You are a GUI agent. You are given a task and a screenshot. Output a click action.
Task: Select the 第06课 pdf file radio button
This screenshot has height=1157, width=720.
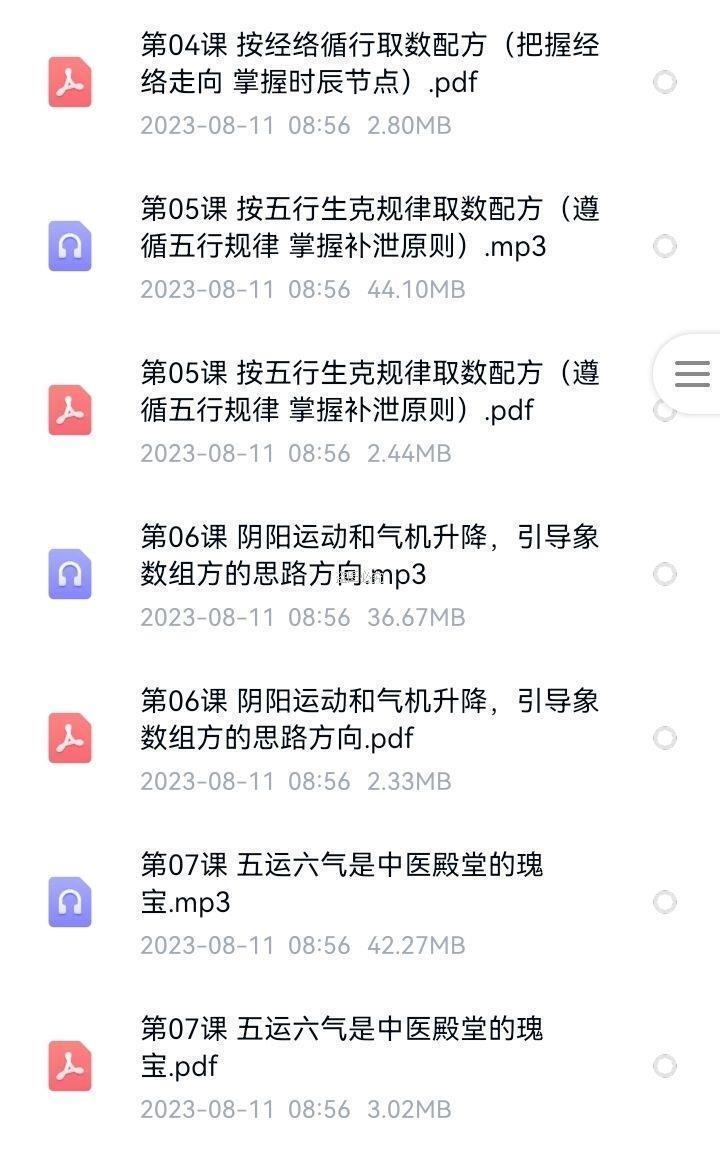click(x=665, y=738)
